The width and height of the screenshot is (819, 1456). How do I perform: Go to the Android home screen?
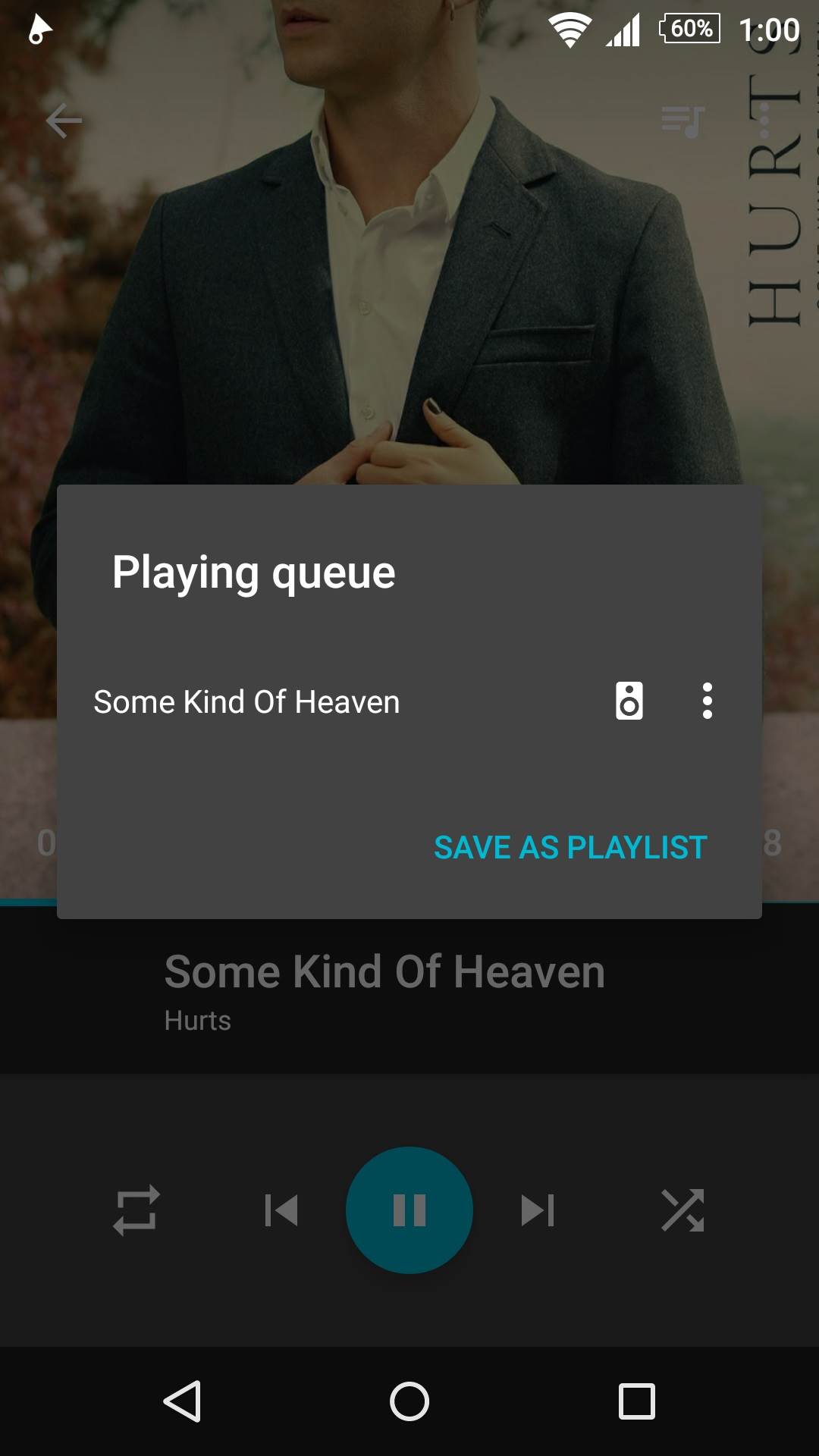pyautogui.click(x=409, y=1401)
